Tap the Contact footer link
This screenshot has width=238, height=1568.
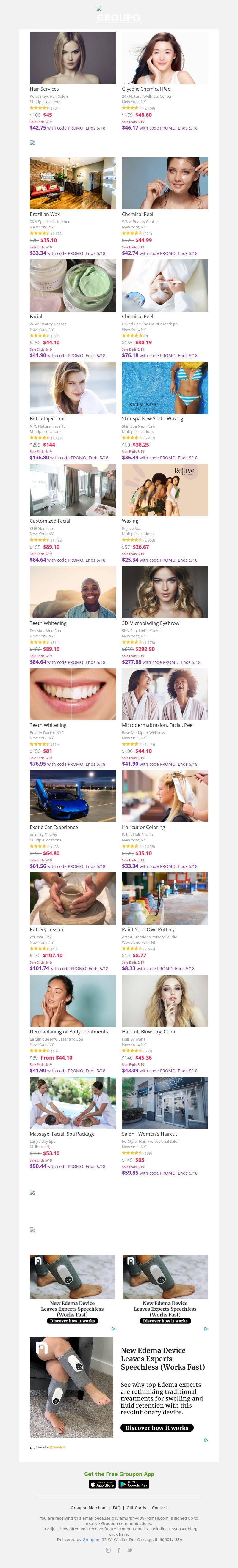point(159,1508)
